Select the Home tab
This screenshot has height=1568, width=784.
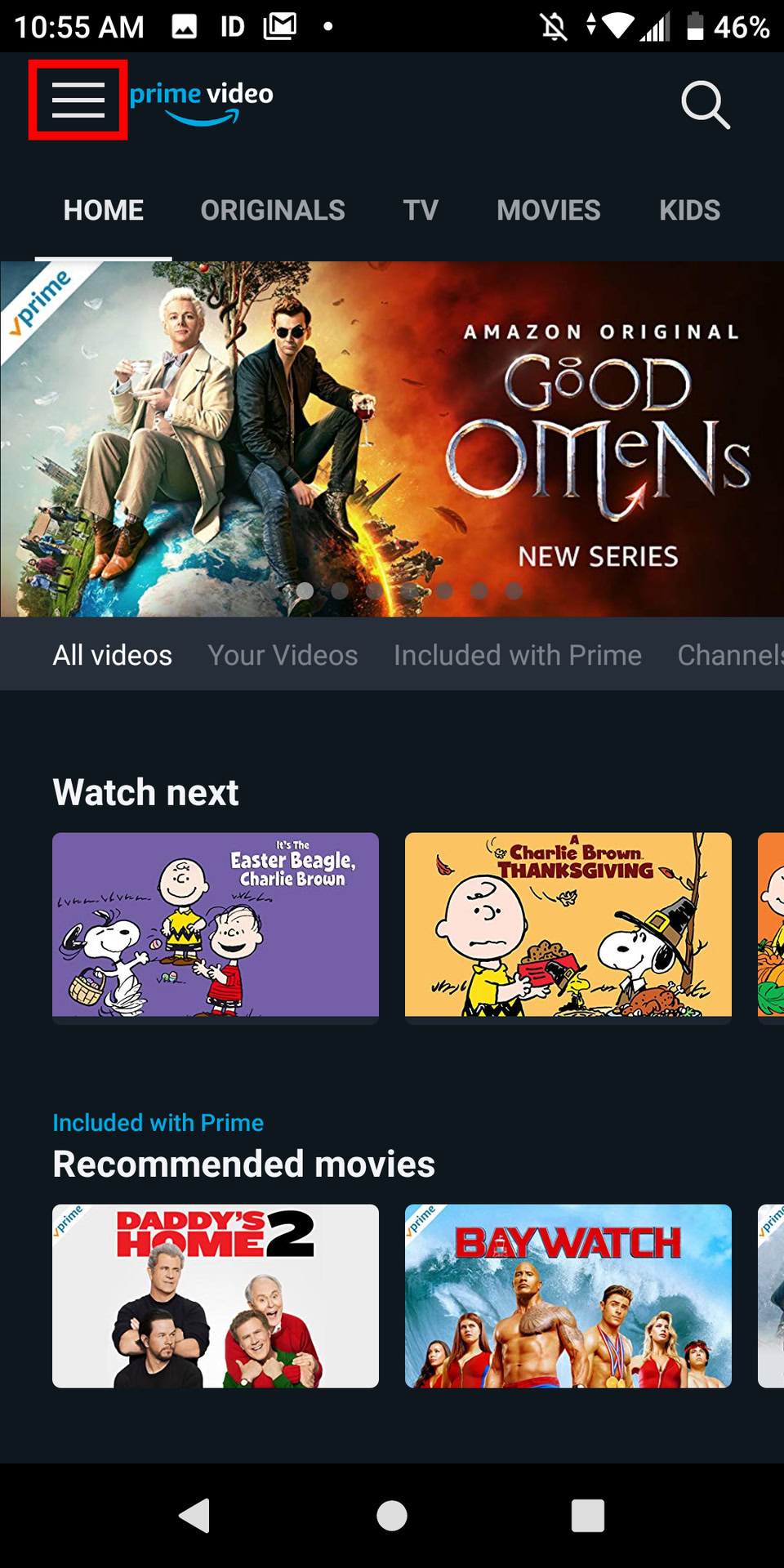(104, 211)
